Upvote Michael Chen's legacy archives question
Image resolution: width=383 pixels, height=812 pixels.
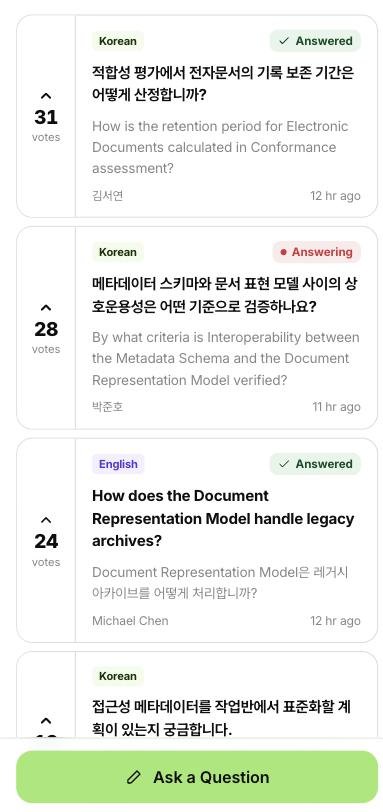[46, 520]
